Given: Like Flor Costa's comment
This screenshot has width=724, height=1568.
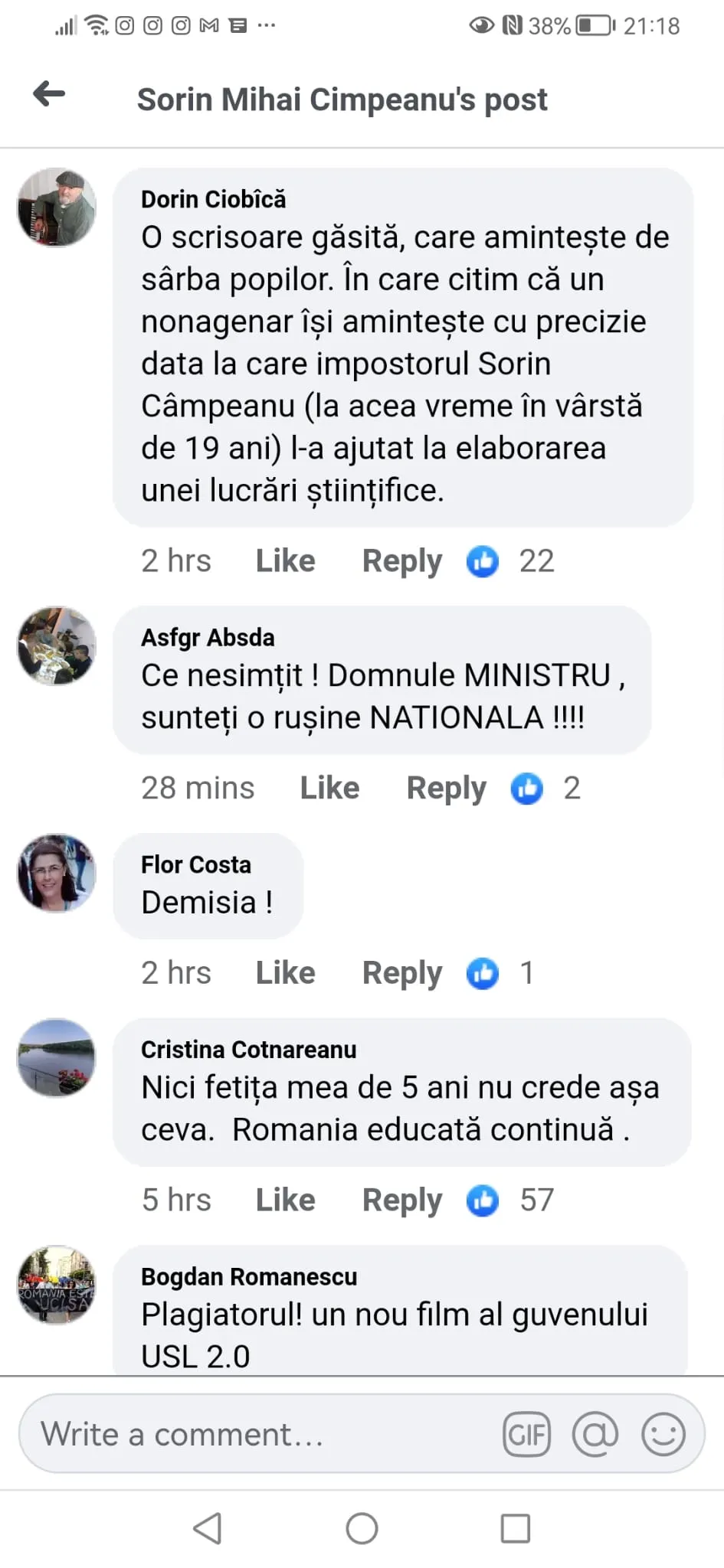Looking at the screenshot, I should click(285, 972).
